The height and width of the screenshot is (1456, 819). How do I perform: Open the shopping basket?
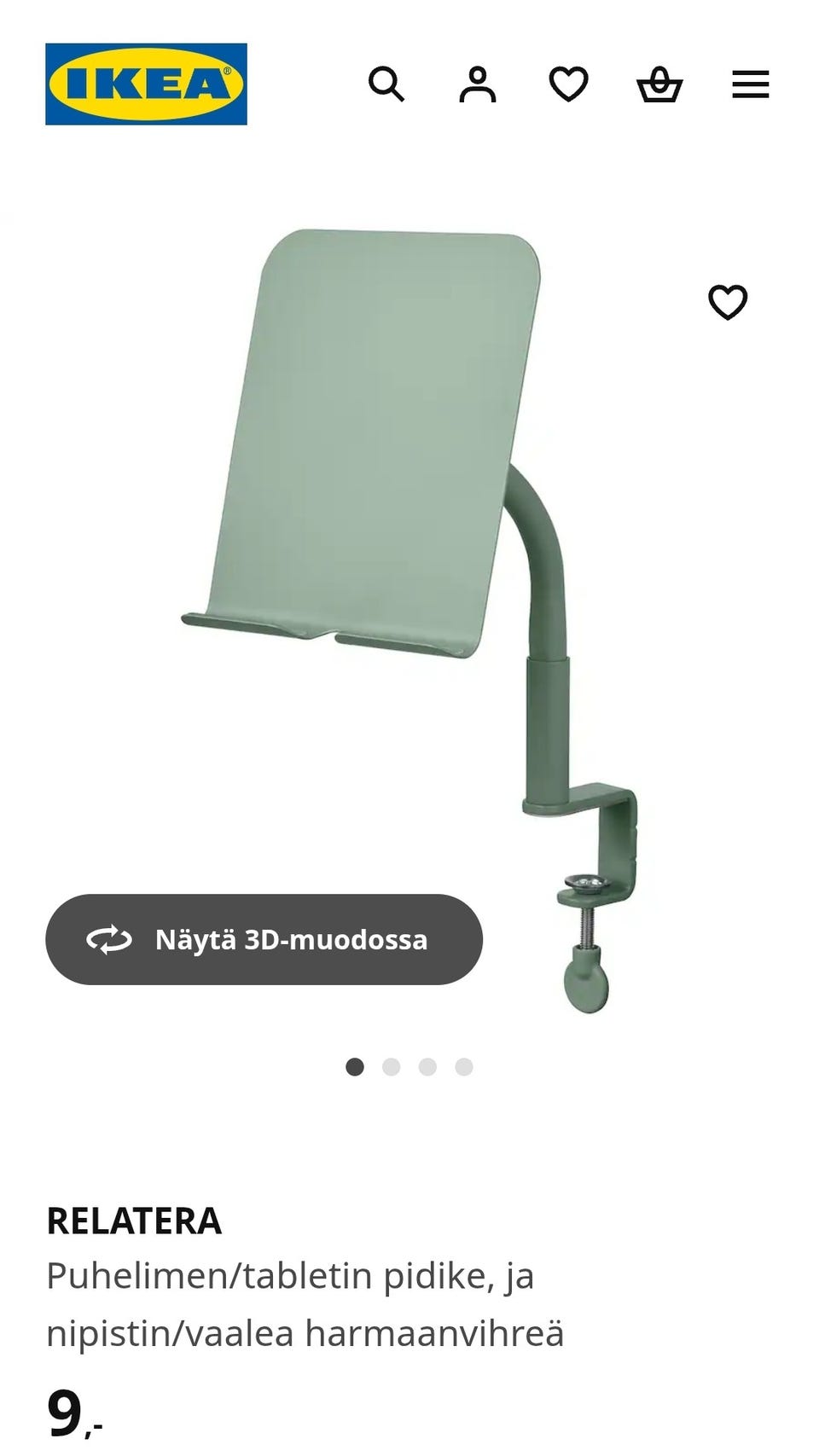tap(659, 84)
